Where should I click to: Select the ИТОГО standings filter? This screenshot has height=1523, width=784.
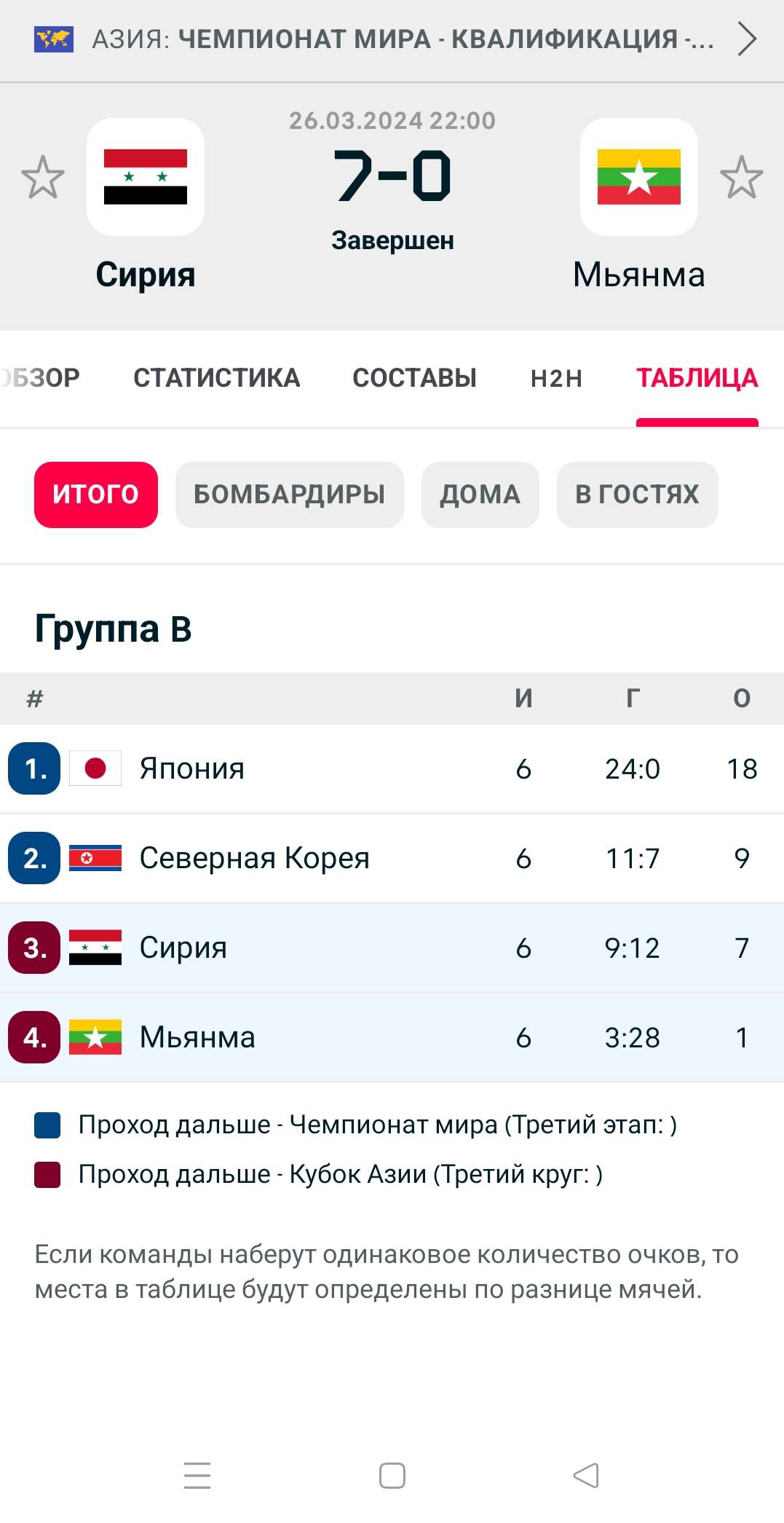click(96, 495)
